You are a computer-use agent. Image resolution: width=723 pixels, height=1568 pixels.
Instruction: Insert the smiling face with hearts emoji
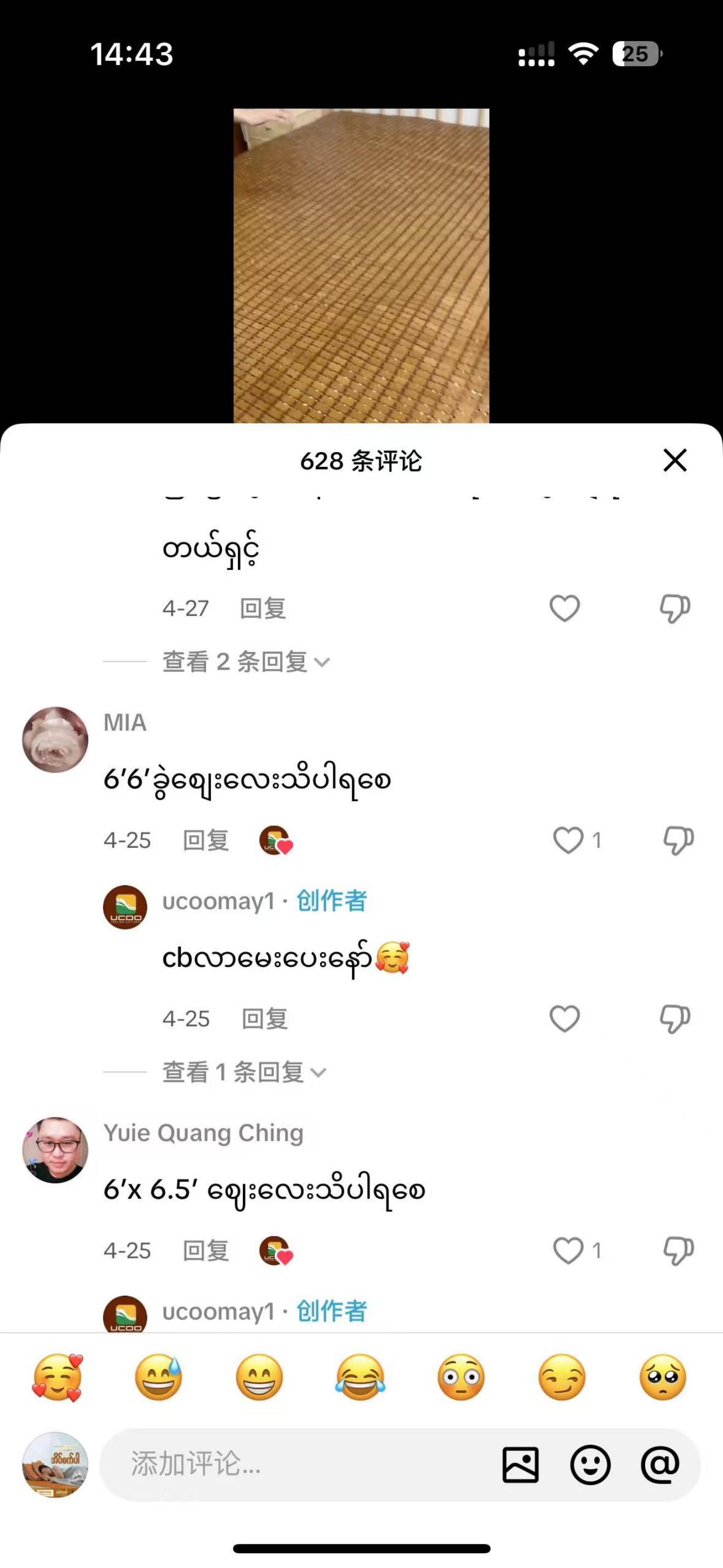point(58,1377)
